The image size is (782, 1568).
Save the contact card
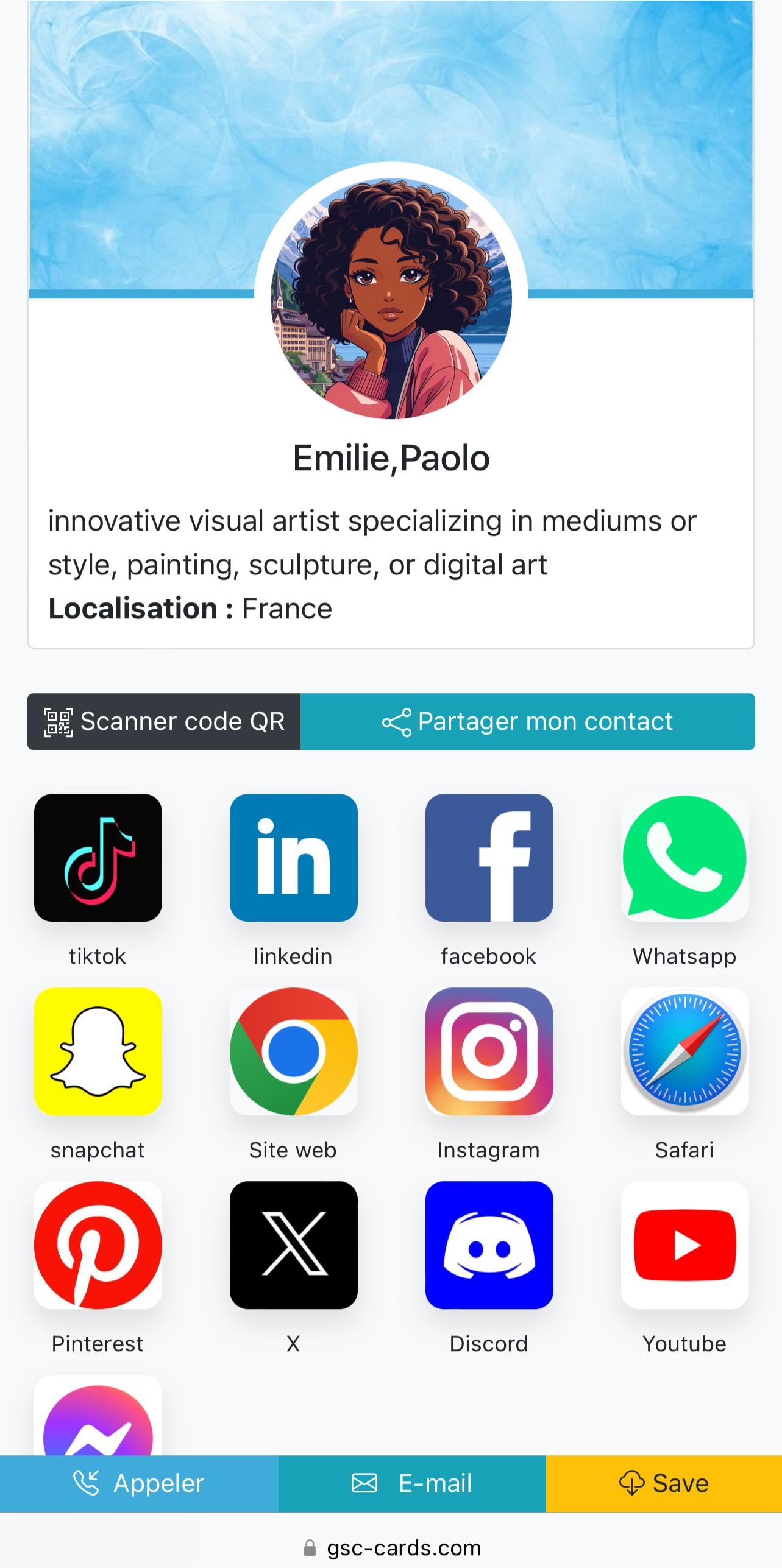(x=664, y=1483)
